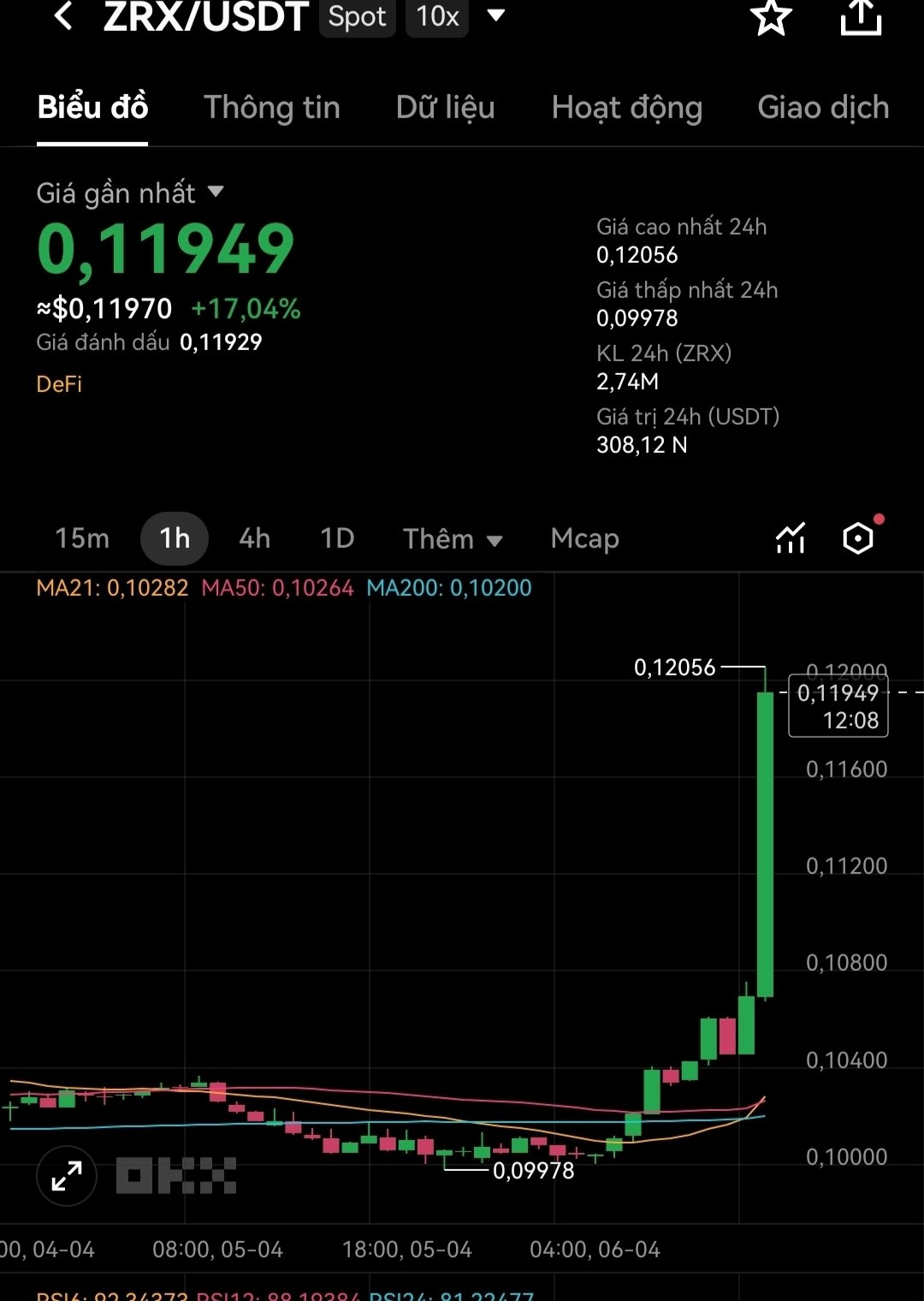Go back using the arrow
This screenshot has width=924, height=1301.
63,15
